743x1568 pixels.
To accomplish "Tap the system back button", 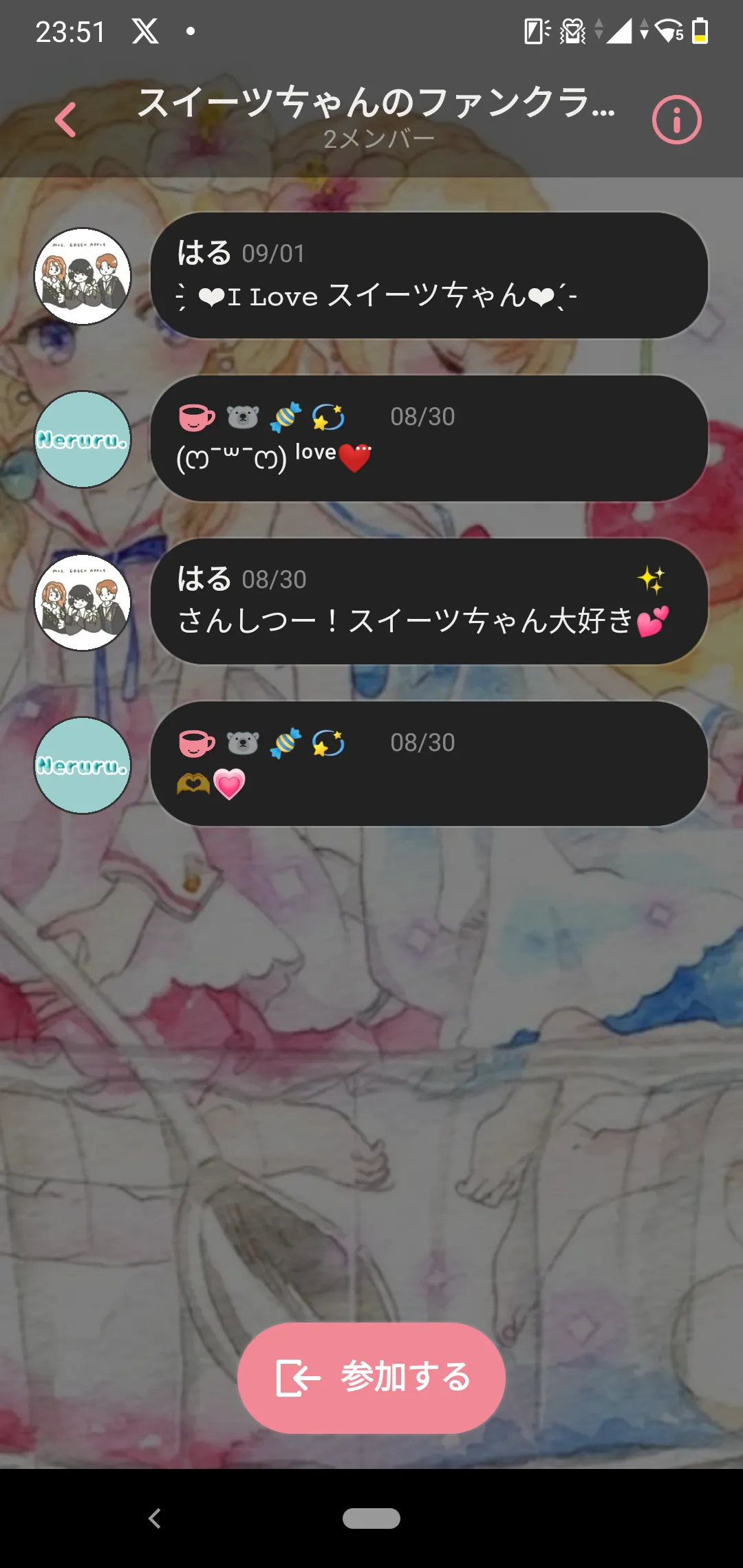I will tap(155, 1518).
